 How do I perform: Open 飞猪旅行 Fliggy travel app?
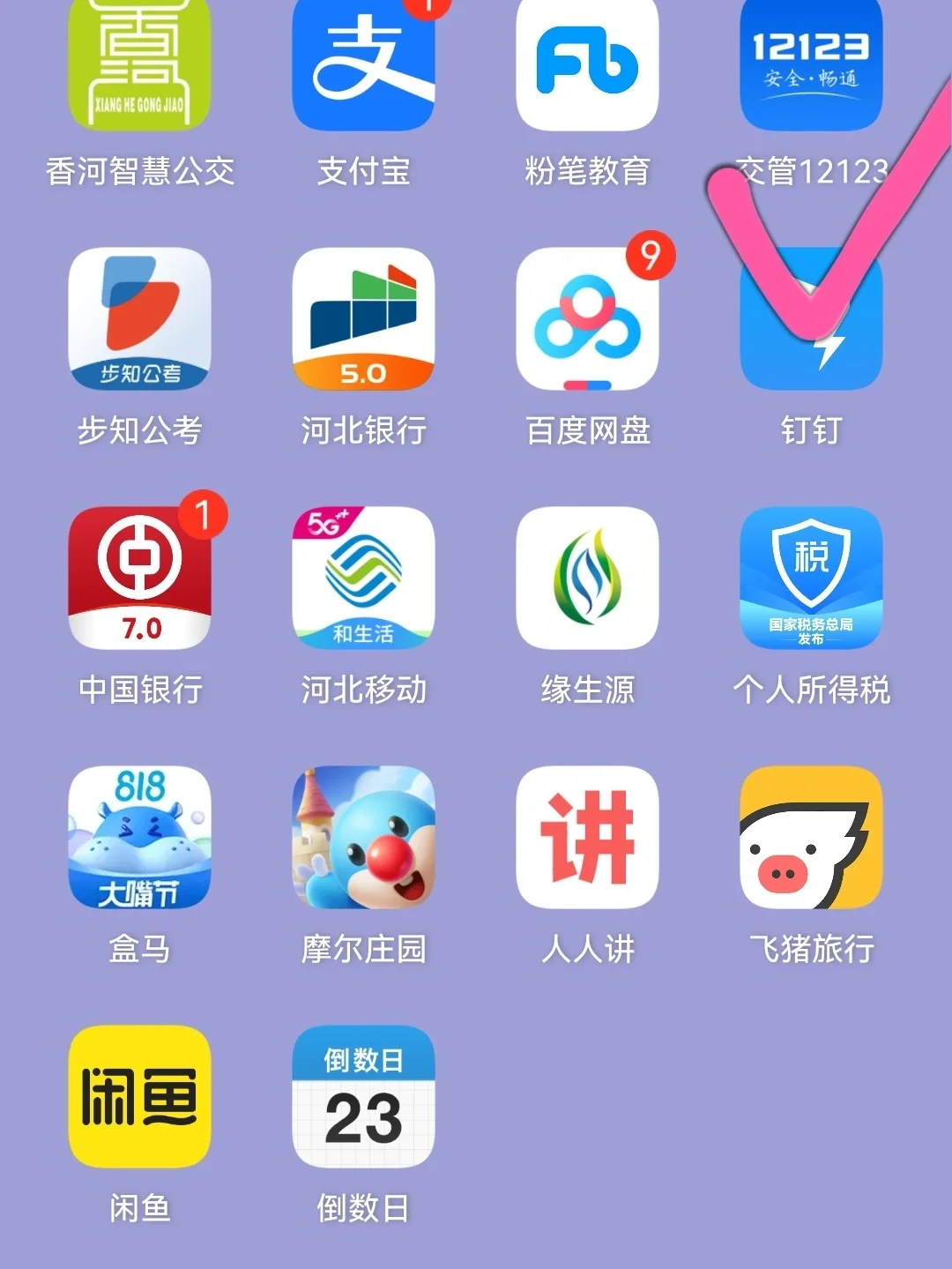(811, 838)
